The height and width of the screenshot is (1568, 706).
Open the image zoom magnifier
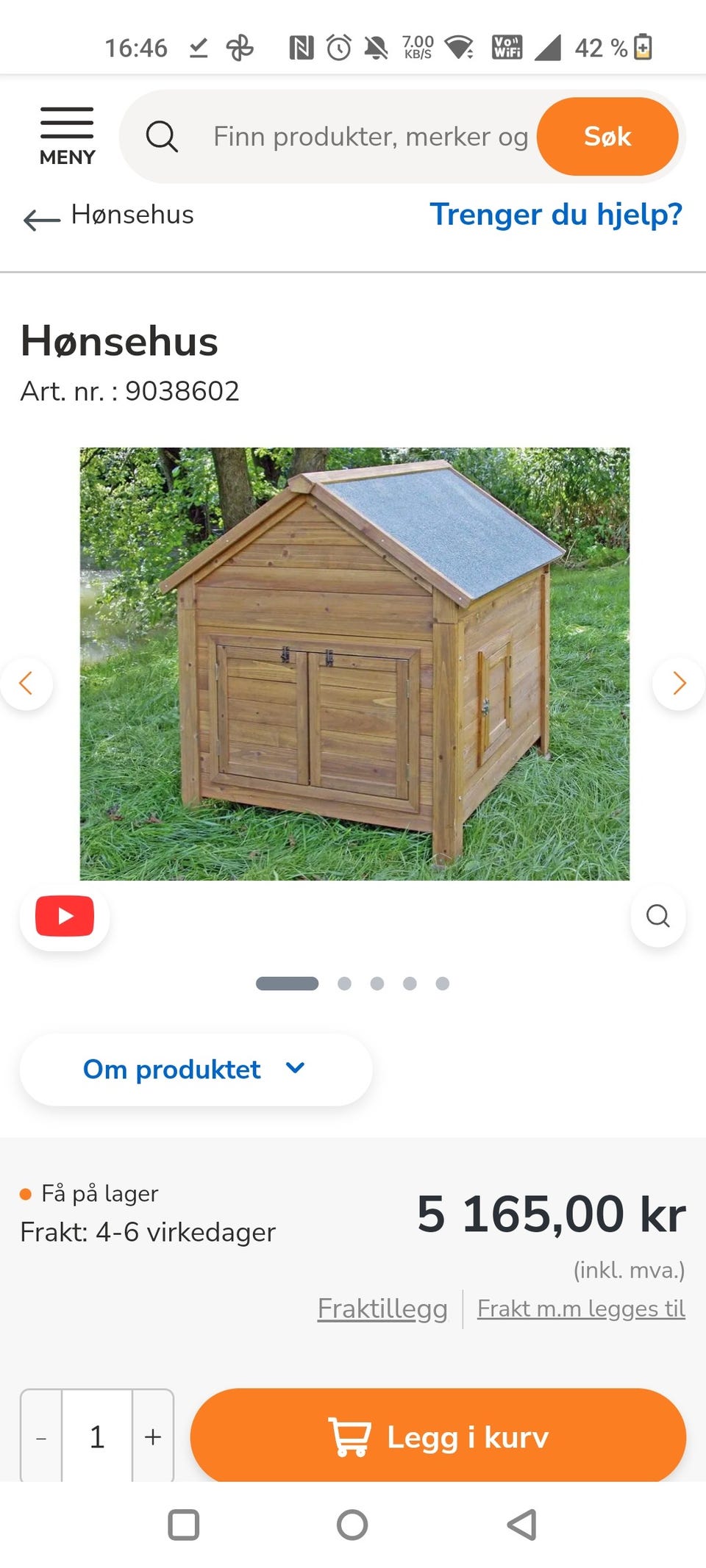(x=657, y=916)
